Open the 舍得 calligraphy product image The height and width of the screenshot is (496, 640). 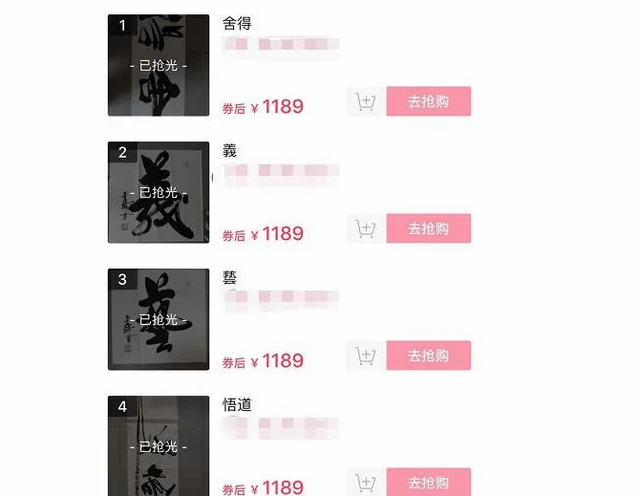pos(158,65)
